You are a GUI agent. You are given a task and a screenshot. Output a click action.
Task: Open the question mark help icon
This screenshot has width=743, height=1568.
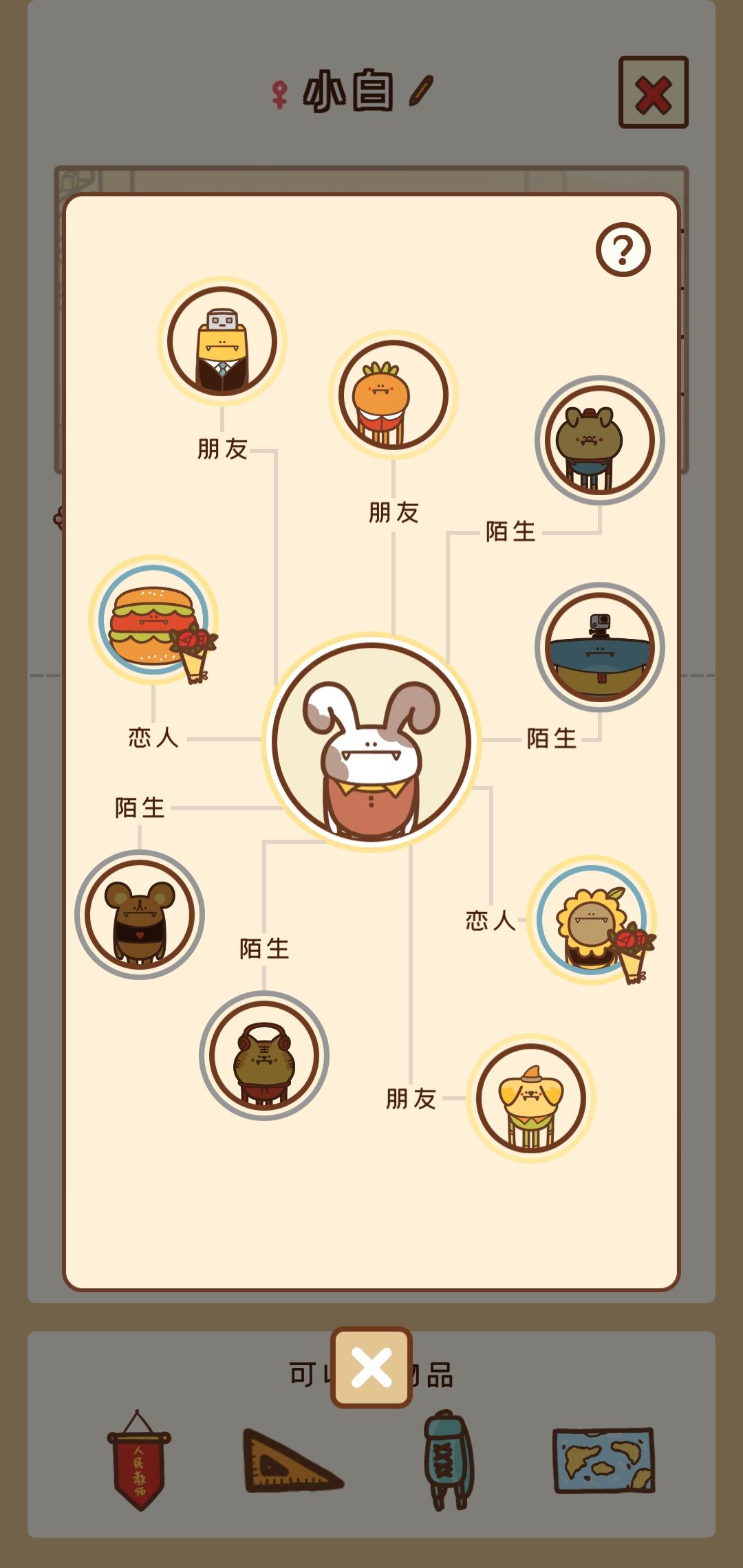click(x=623, y=250)
